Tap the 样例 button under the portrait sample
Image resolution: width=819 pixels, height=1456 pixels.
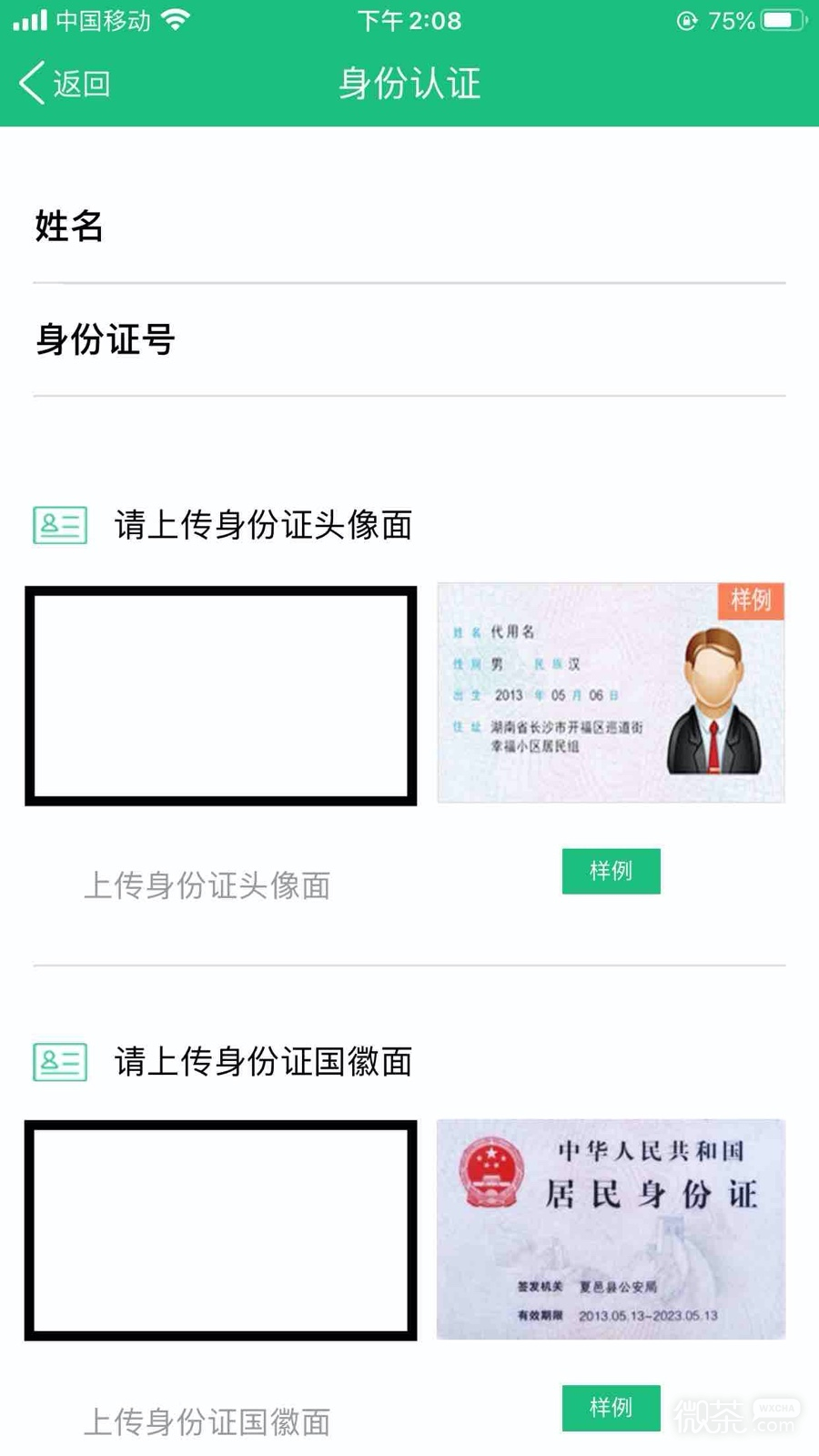pos(611,871)
